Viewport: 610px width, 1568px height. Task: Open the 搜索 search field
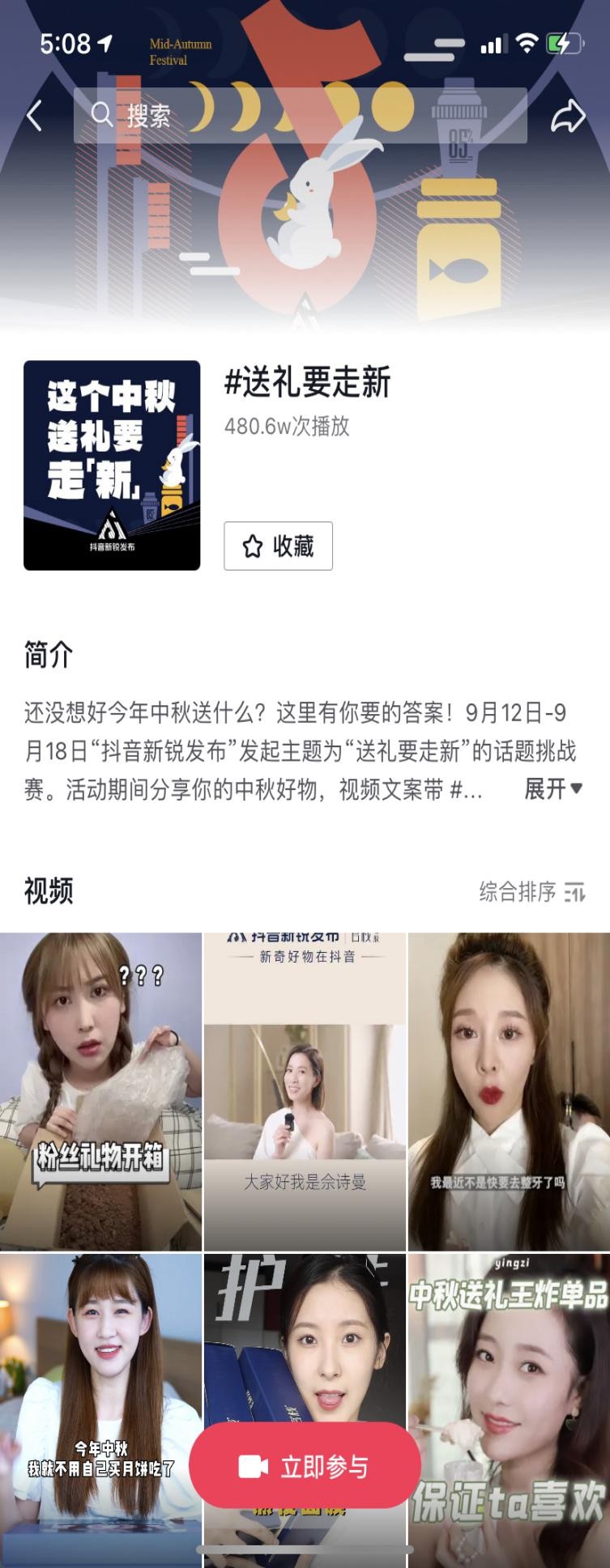click(300, 116)
